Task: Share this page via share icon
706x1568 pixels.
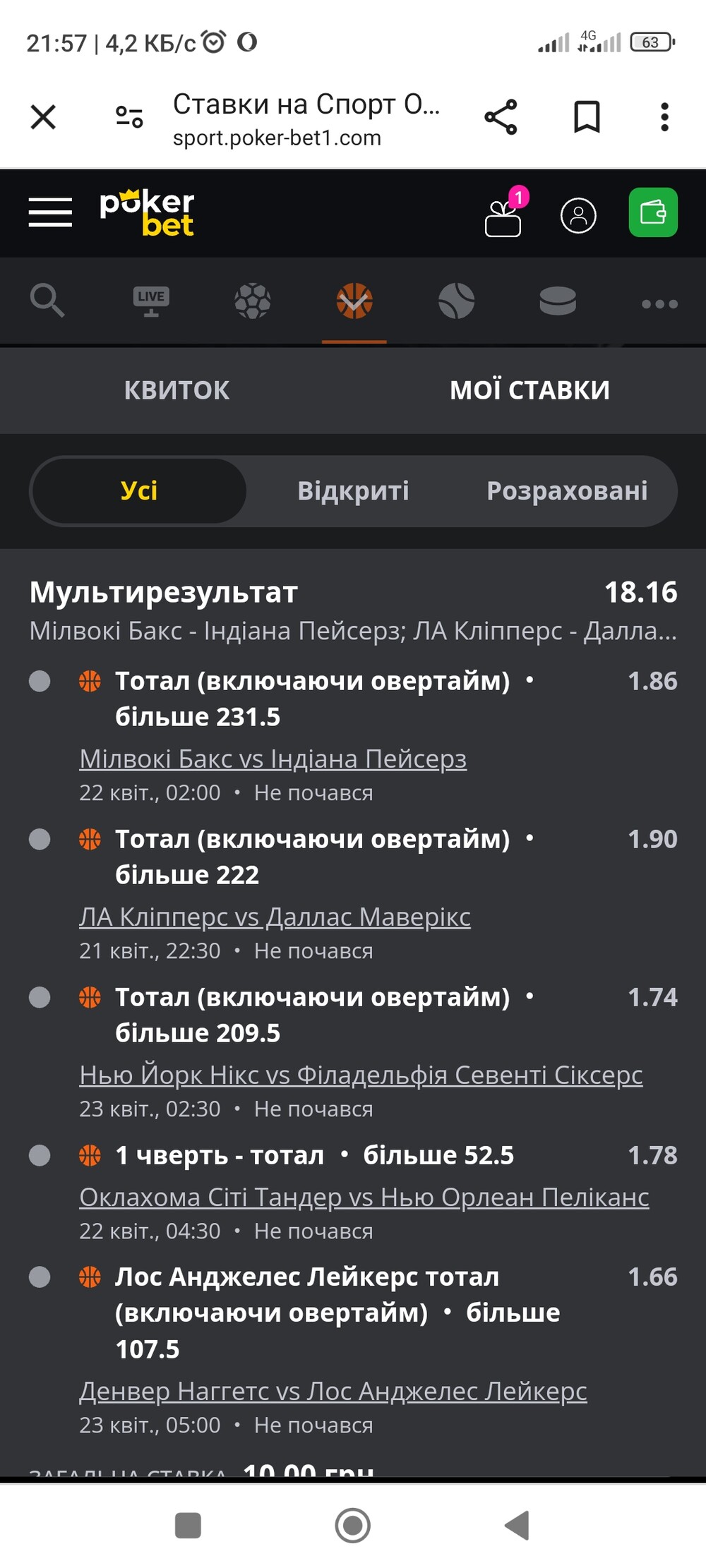Action: click(501, 116)
